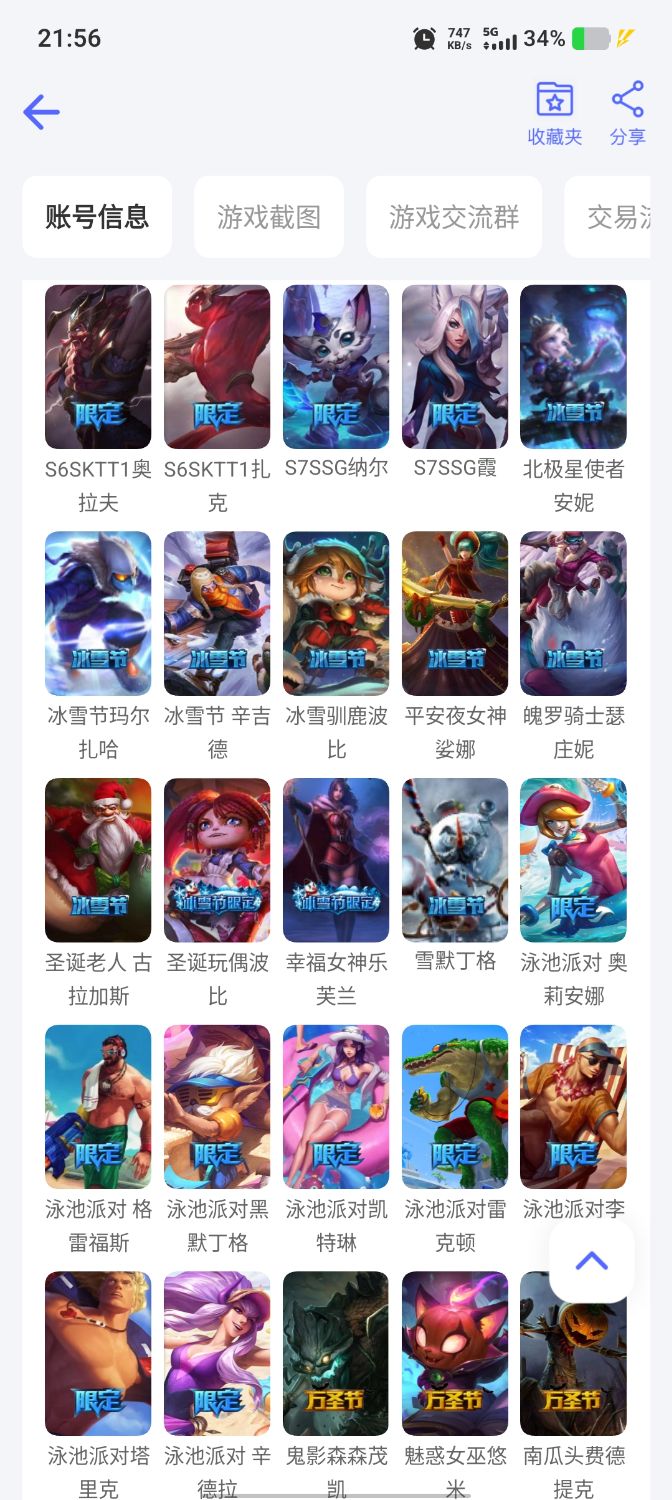This screenshot has width=672, height=1500.
Task: Switch to the 账号信息 tab
Action: click(97, 217)
